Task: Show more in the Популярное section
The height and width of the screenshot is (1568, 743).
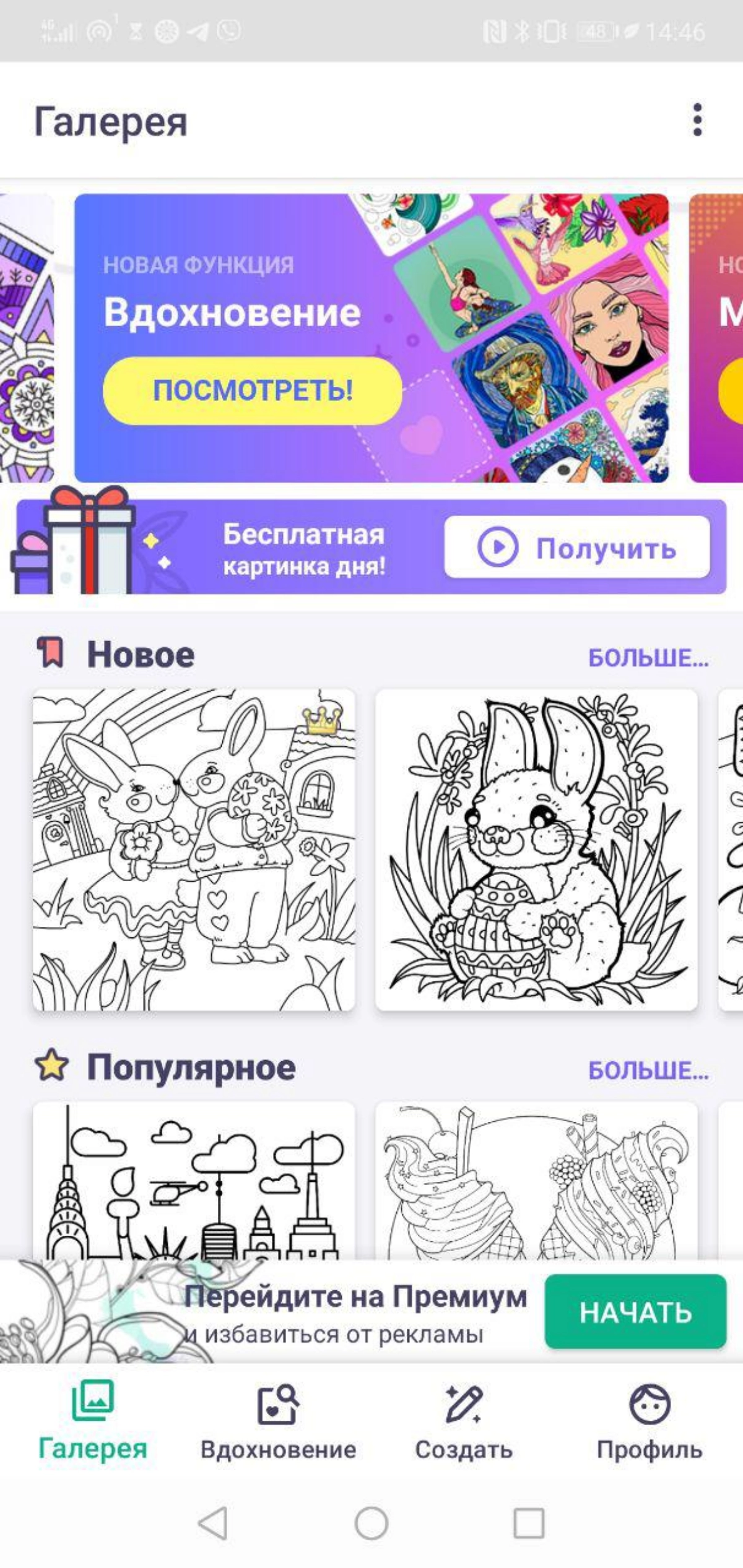Action: coord(648,1070)
